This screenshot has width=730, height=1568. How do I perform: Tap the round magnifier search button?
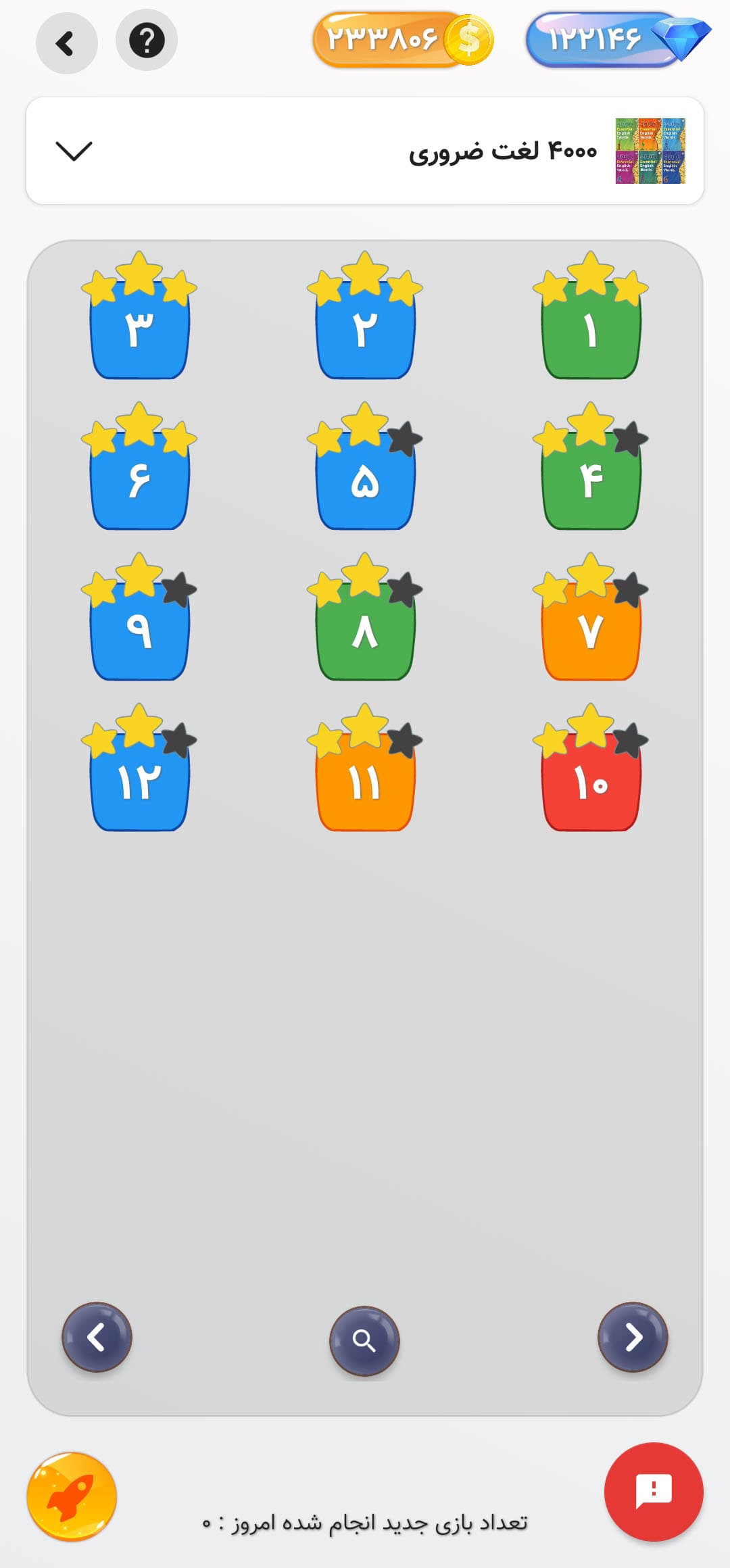(364, 1340)
